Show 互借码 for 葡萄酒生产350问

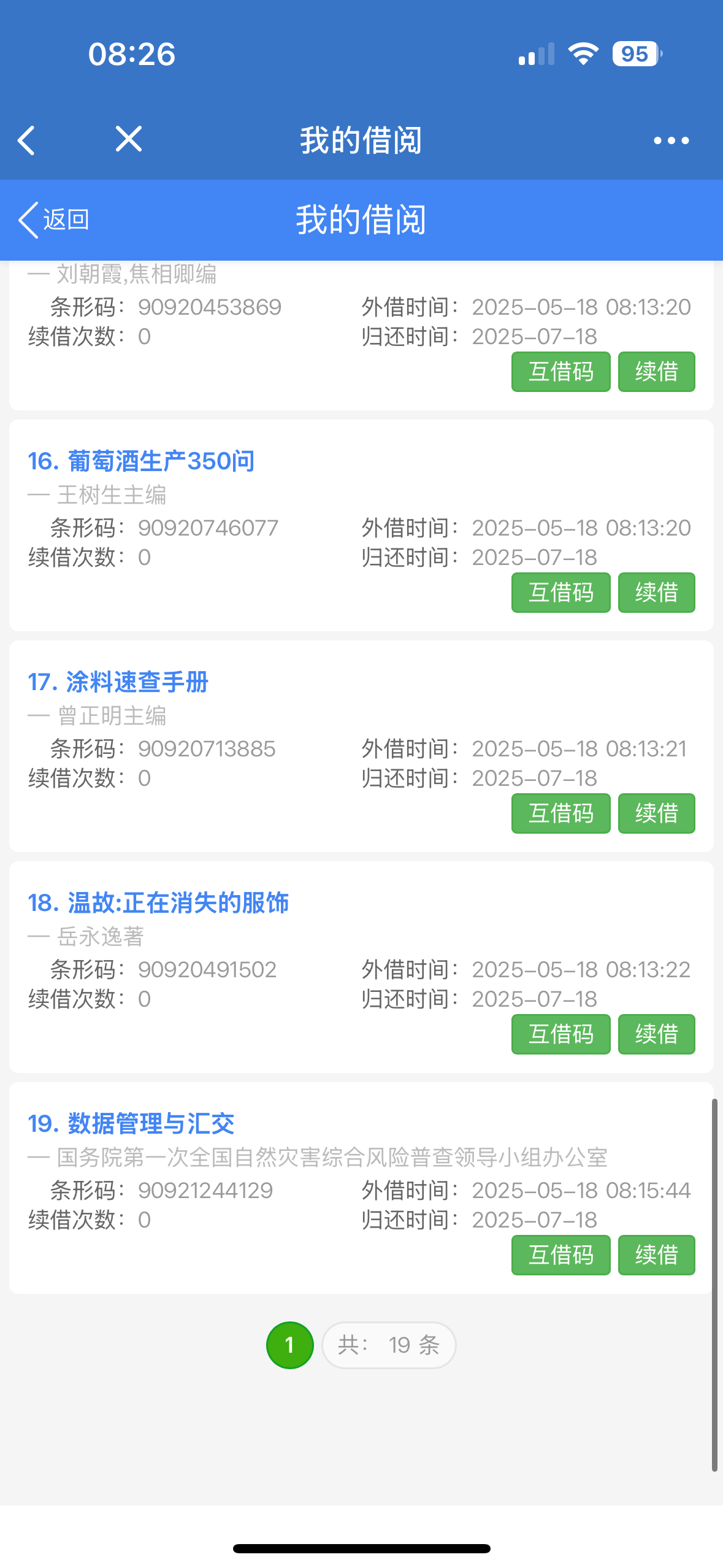(560, 593)
